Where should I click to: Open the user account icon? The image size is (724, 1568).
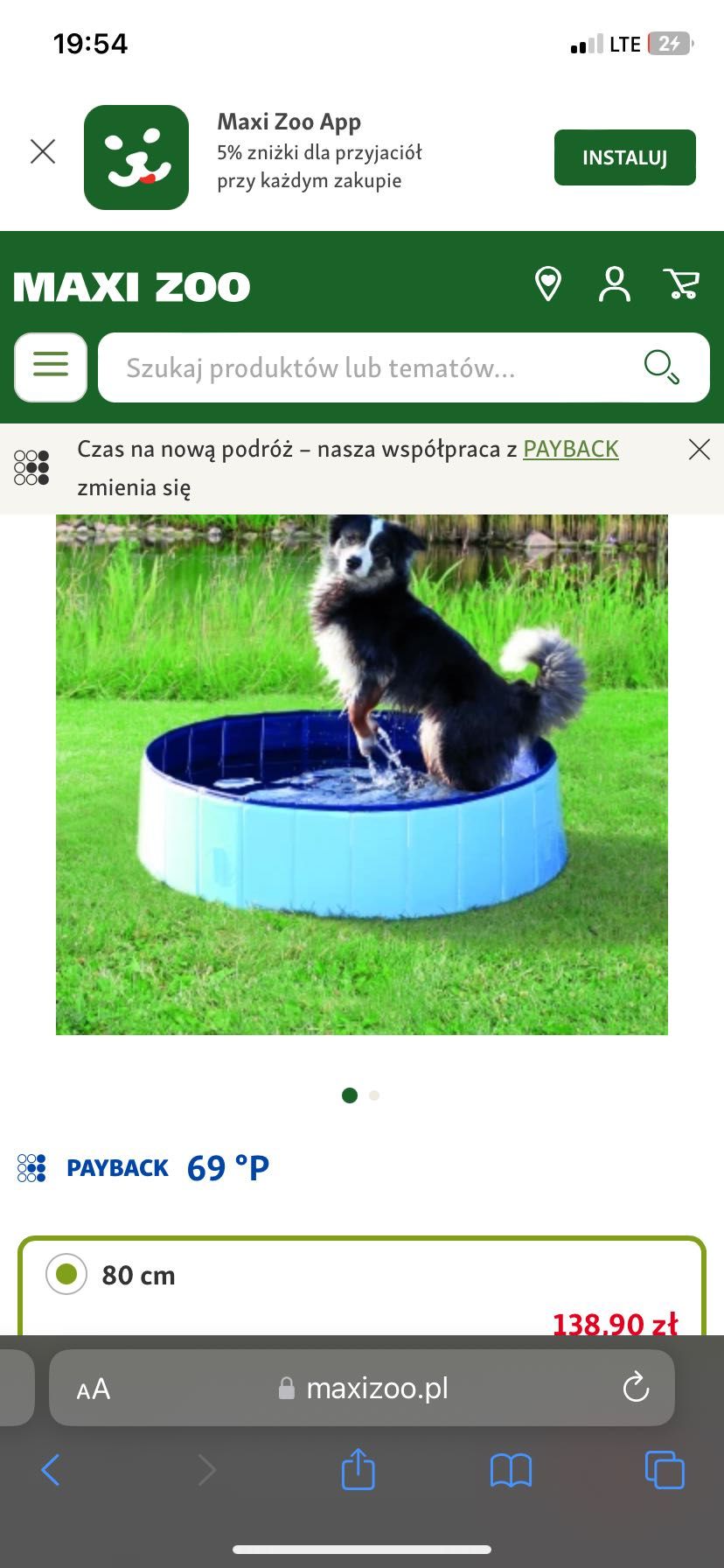614,284
